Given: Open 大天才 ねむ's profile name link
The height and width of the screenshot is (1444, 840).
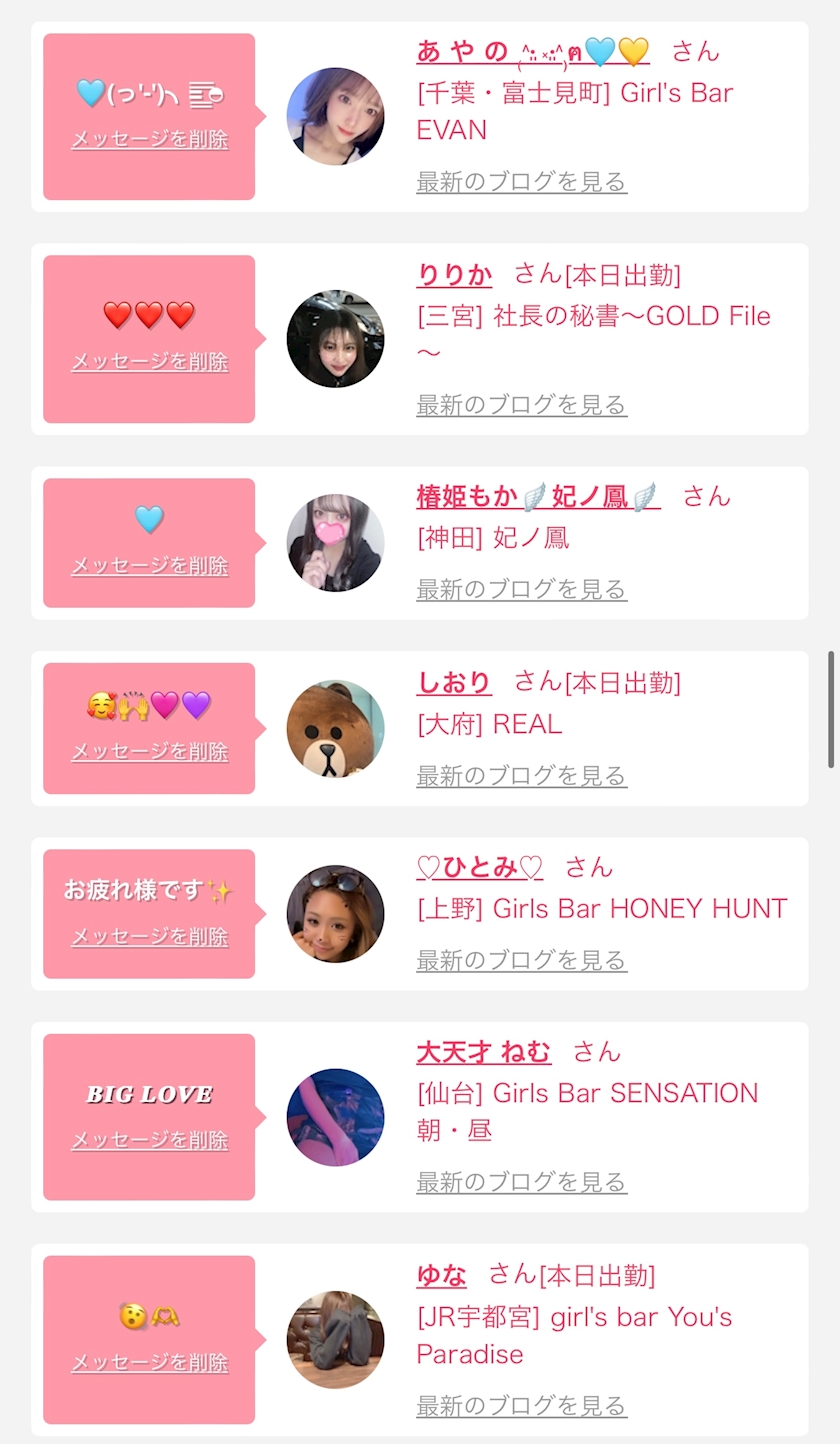Looking at the screenshot, I should coord(483,1052).
